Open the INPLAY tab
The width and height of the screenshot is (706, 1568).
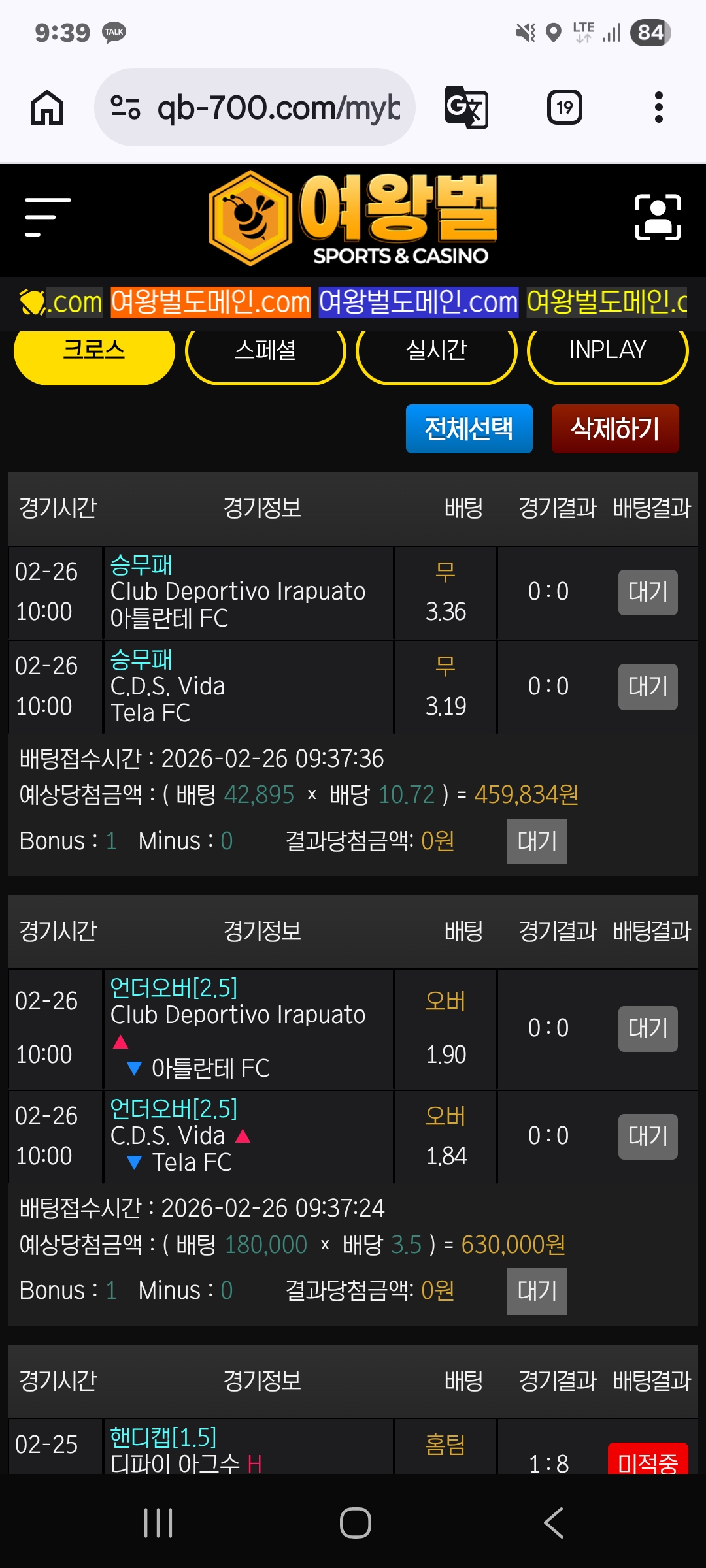click(x=607, y=351)
